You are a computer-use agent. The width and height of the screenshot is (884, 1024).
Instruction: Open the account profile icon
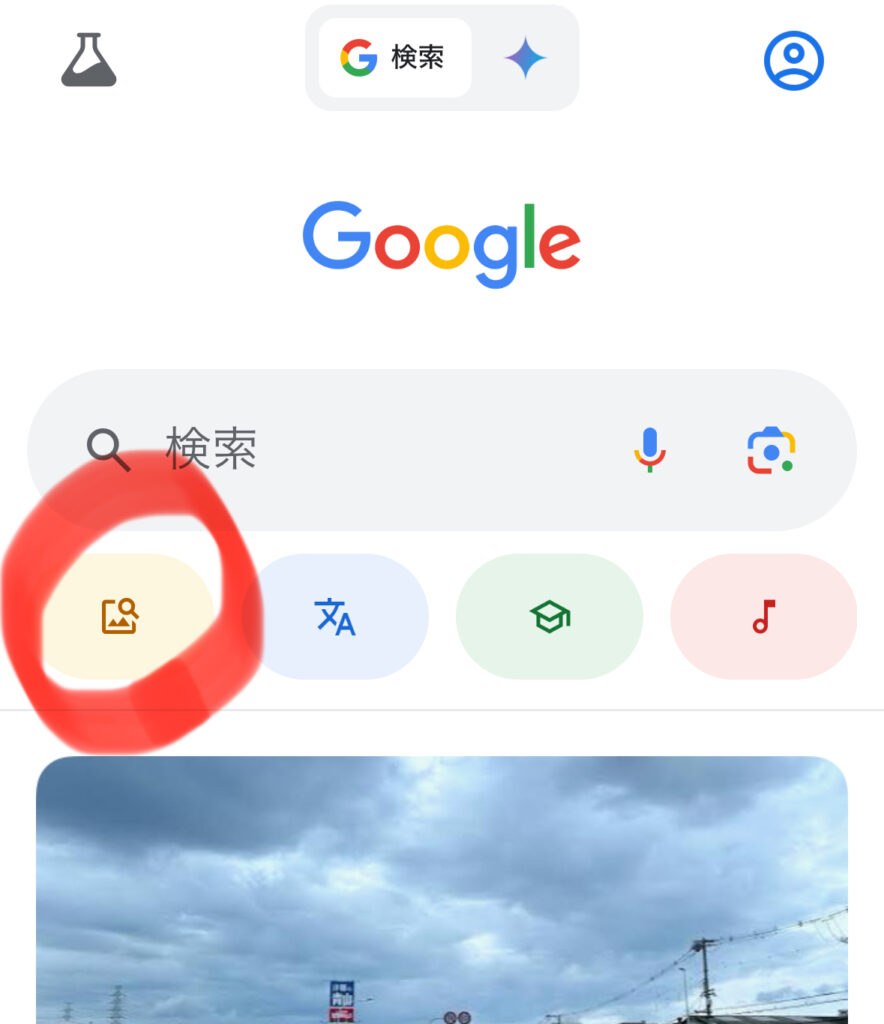(x=793, y=61)
